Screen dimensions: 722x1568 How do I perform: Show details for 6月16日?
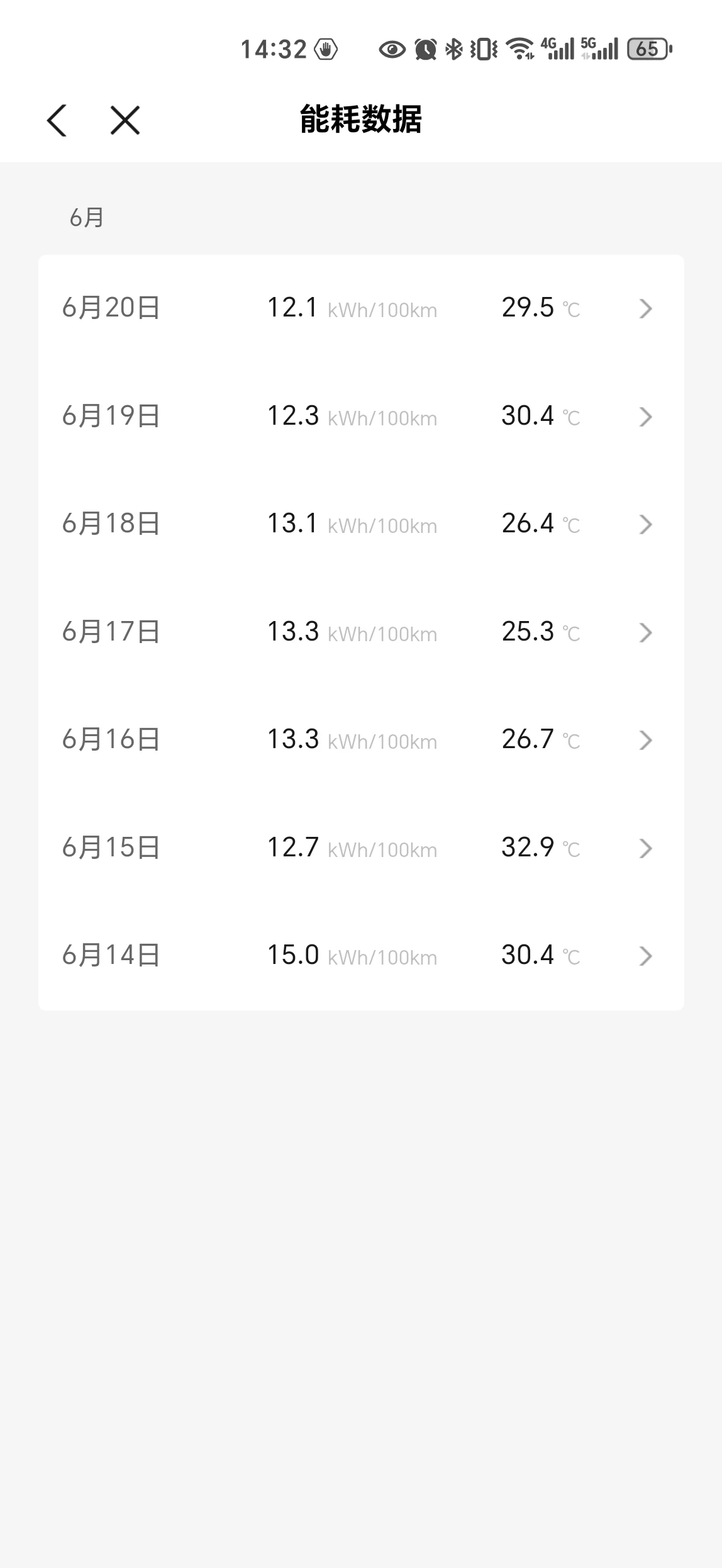(x=361, y=740)
